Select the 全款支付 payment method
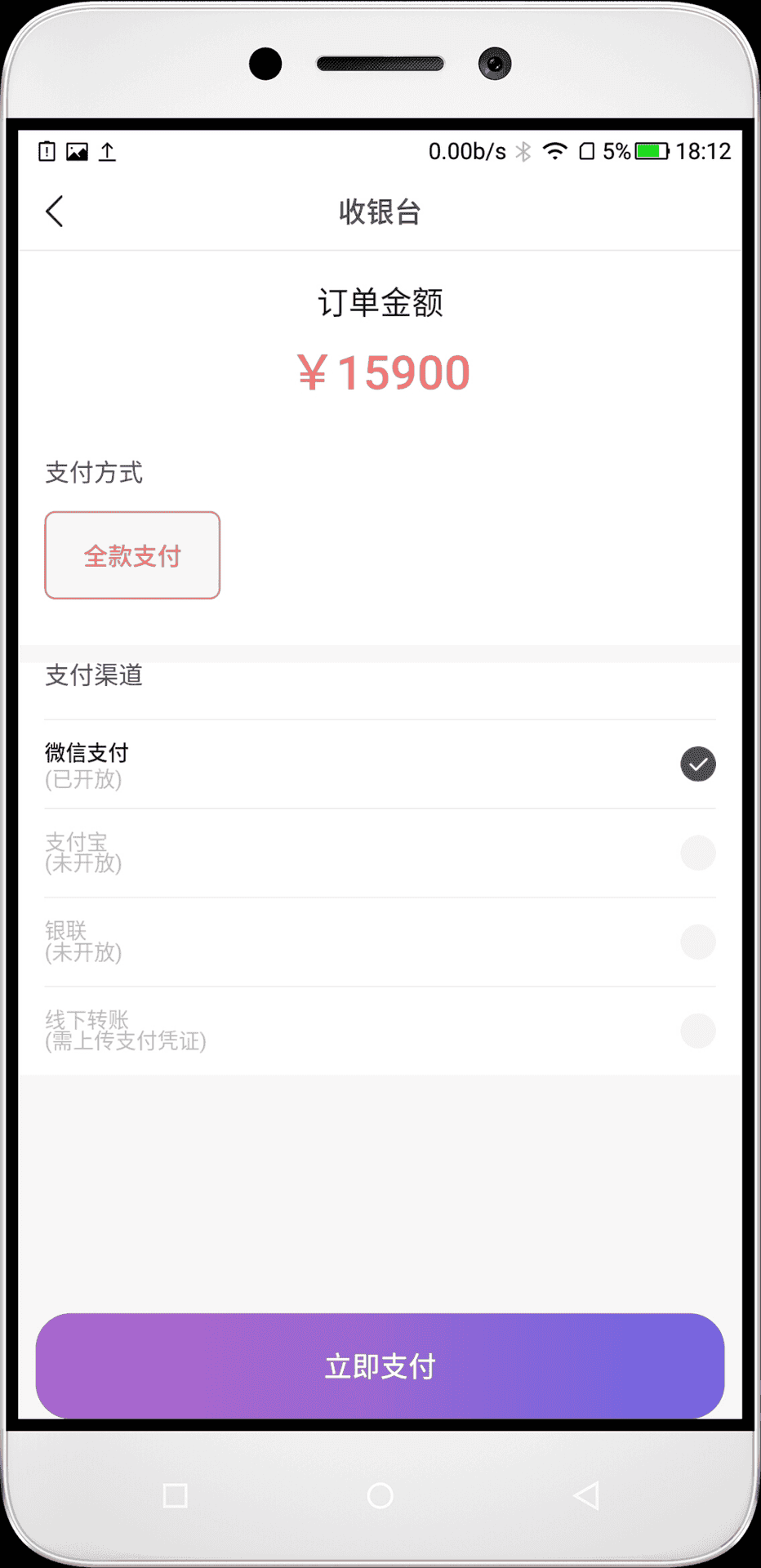Viewport: 761px width, 1568px height. (132, 555)
